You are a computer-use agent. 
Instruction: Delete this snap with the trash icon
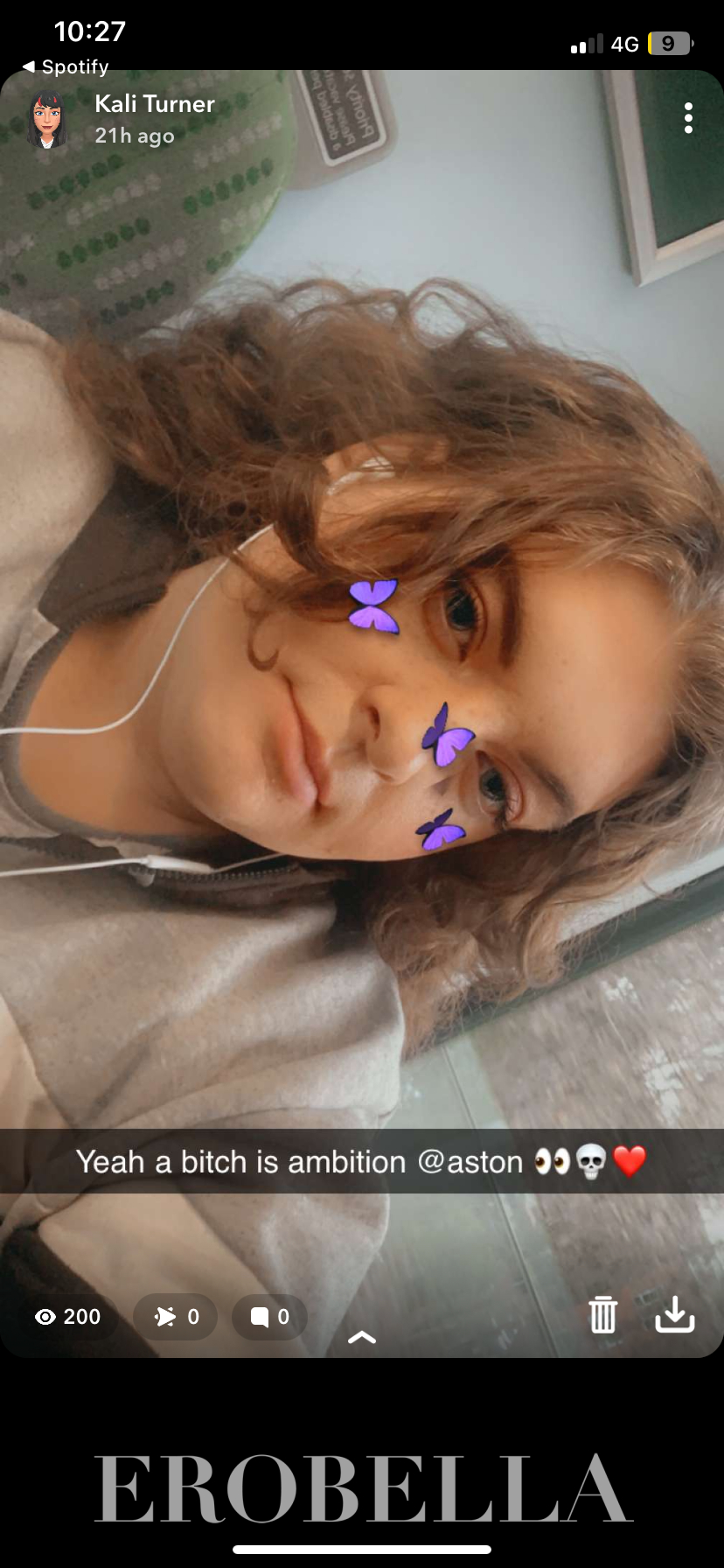tap(602, 1315)
